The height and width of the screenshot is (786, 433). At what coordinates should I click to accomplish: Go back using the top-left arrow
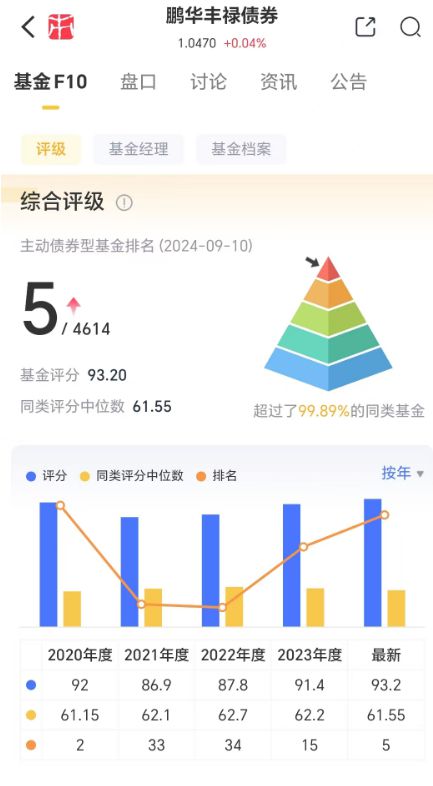coord(28,27)
